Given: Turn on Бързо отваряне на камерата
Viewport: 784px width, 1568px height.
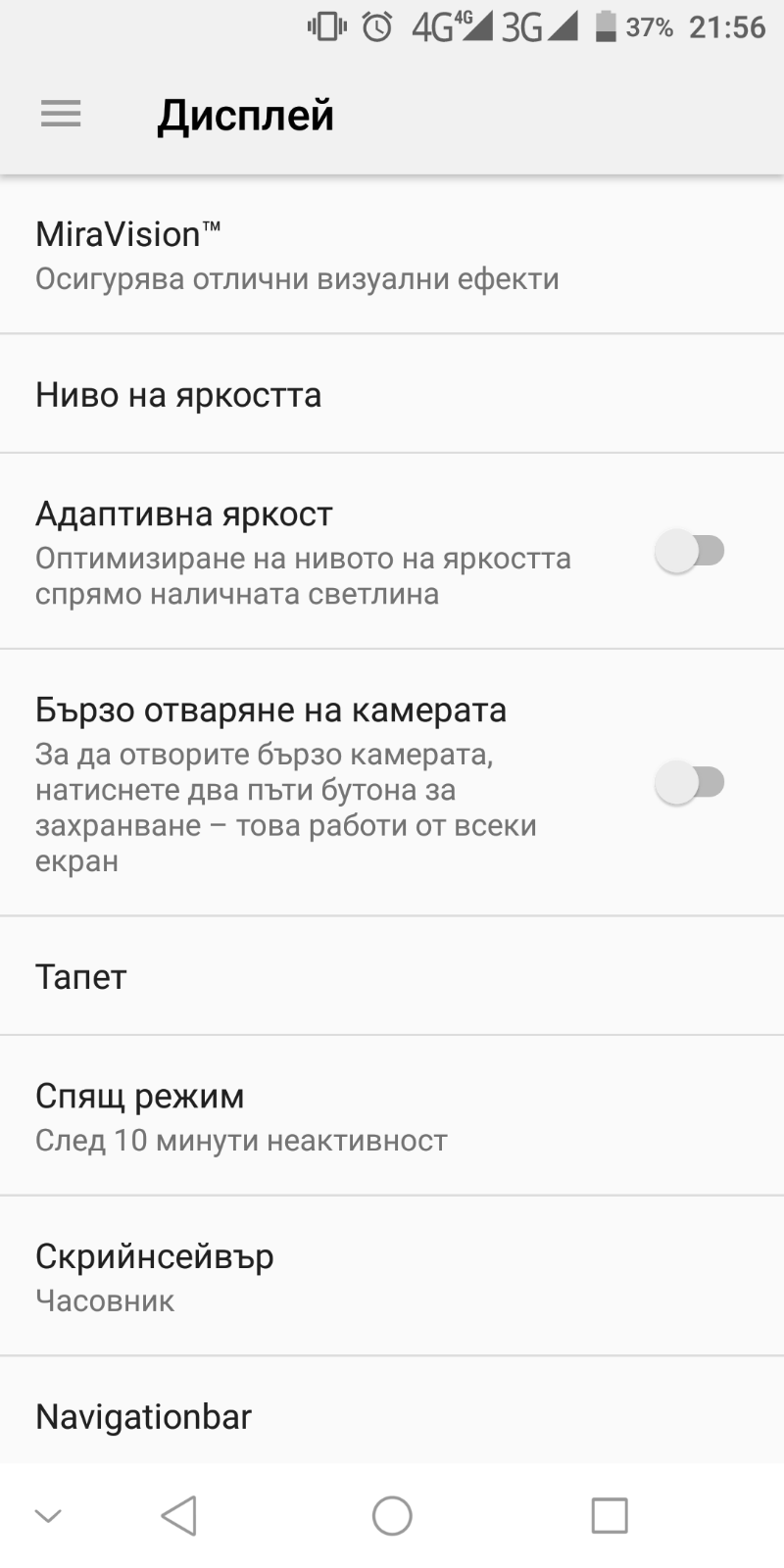Looking at the screenshot, I should pyautogui.click(x=689, y=783).
